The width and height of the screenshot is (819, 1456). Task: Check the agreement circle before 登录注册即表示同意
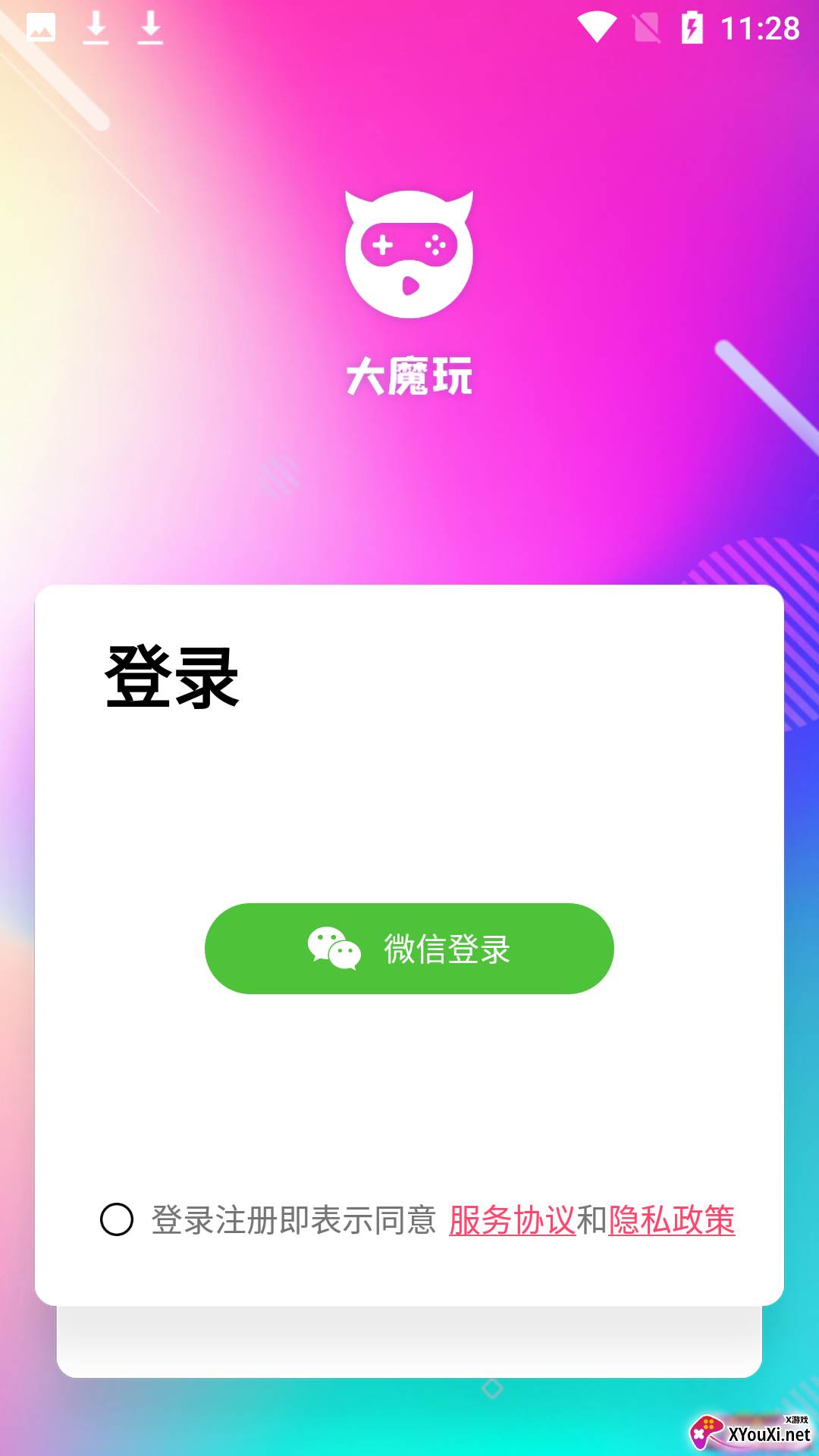pos(117,1219)
